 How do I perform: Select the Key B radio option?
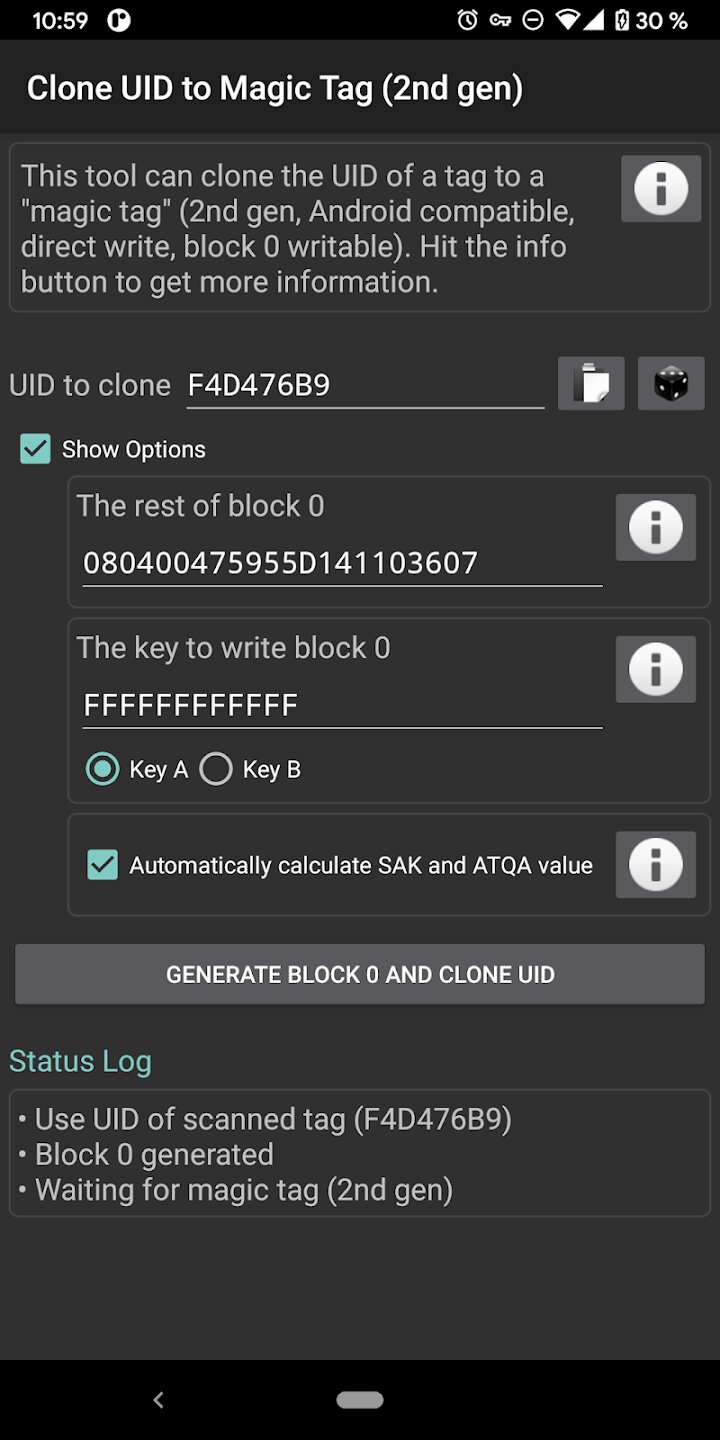[216, 769]
